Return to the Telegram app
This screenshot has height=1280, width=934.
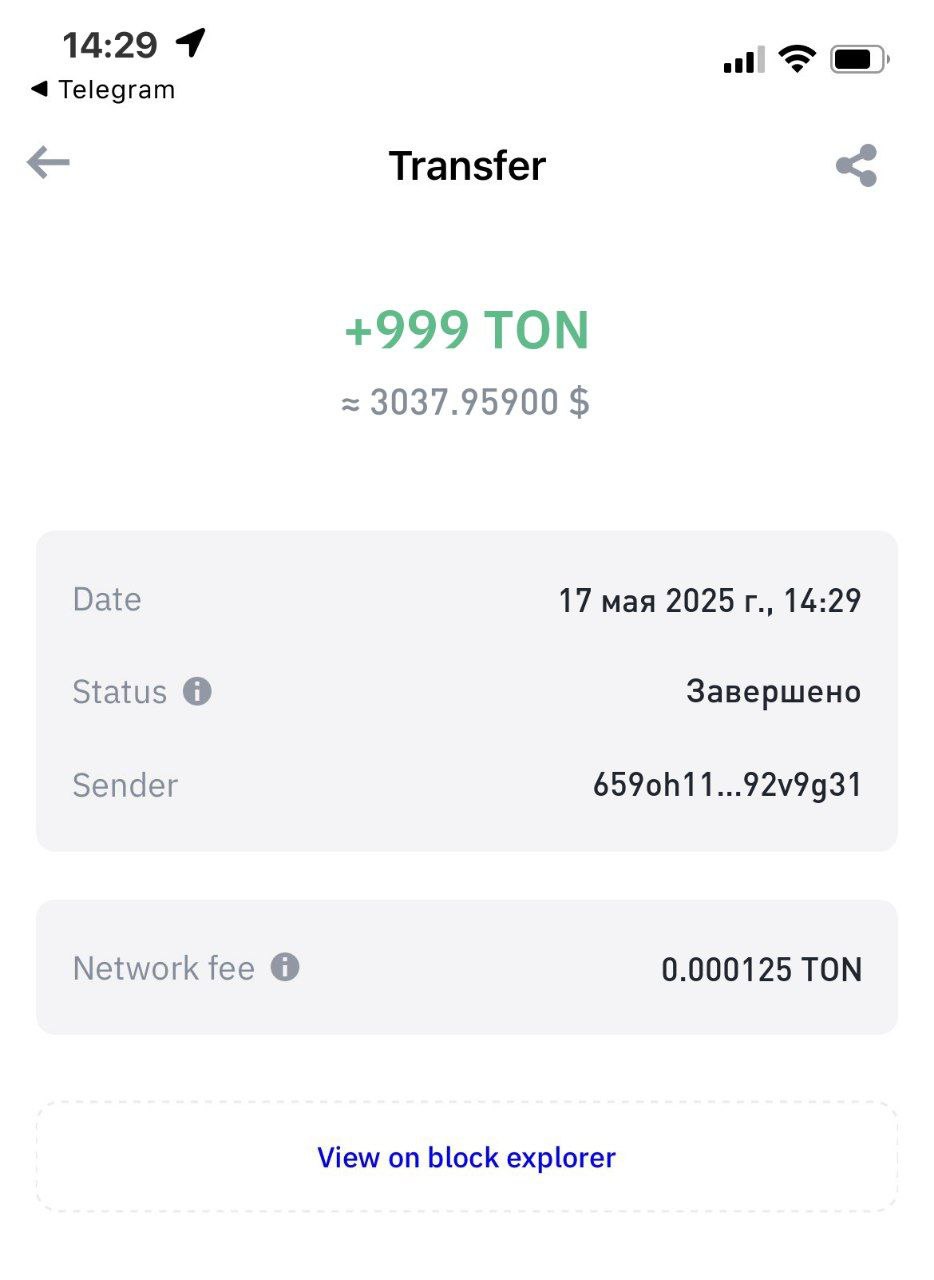[104, 90]
